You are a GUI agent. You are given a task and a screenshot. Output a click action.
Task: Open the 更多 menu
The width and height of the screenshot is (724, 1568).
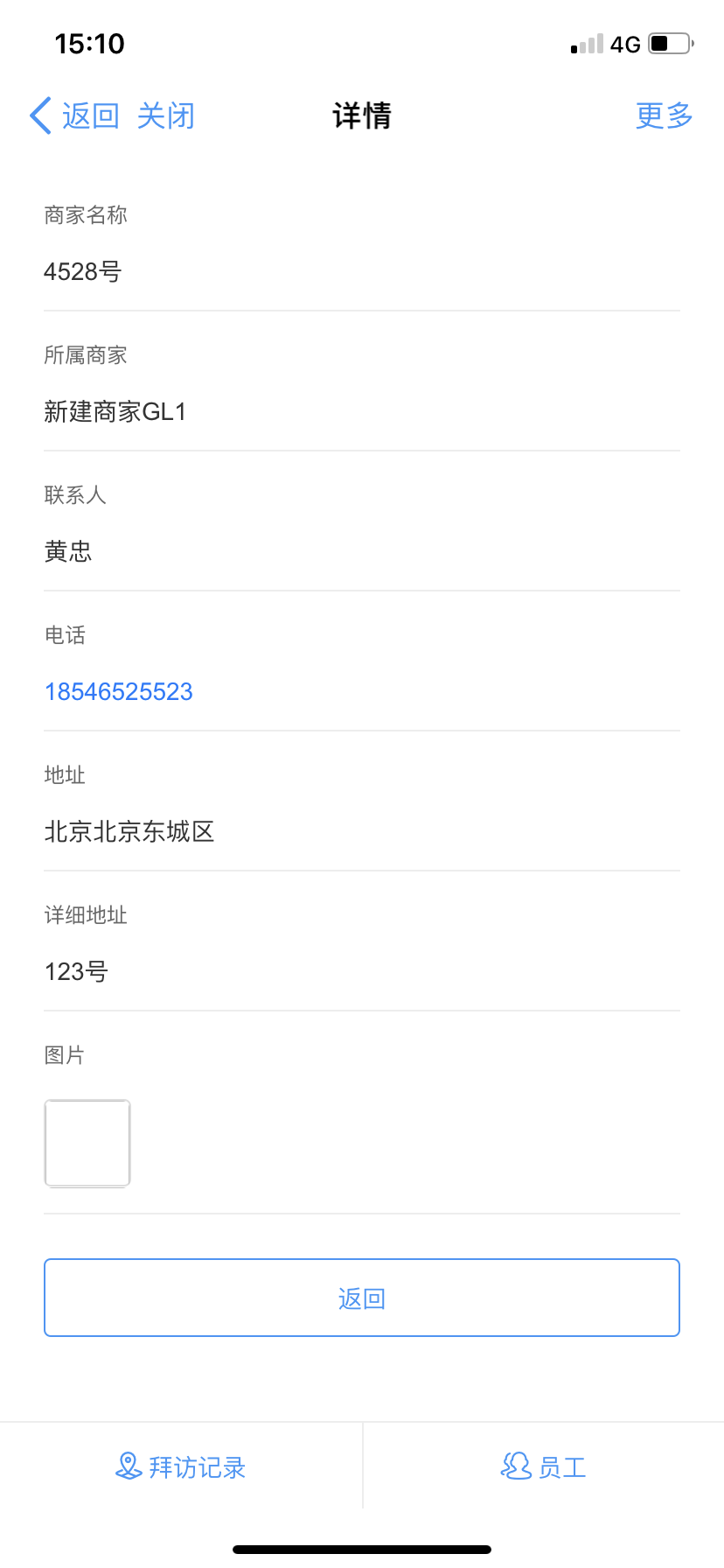(x=664, y=115)
